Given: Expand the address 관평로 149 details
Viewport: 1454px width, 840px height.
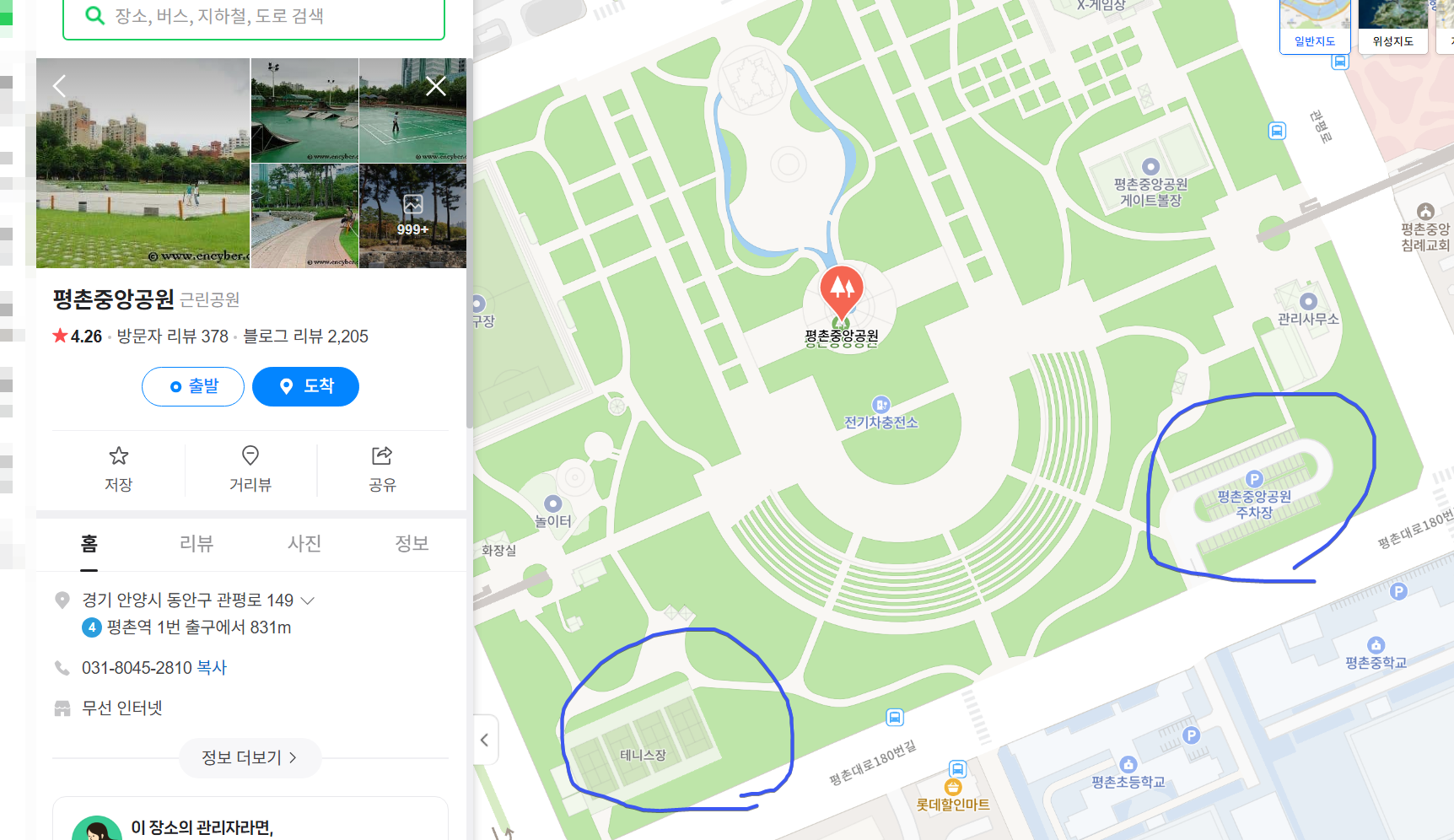Looking at the screenshot, I should (x=308, y=600).
